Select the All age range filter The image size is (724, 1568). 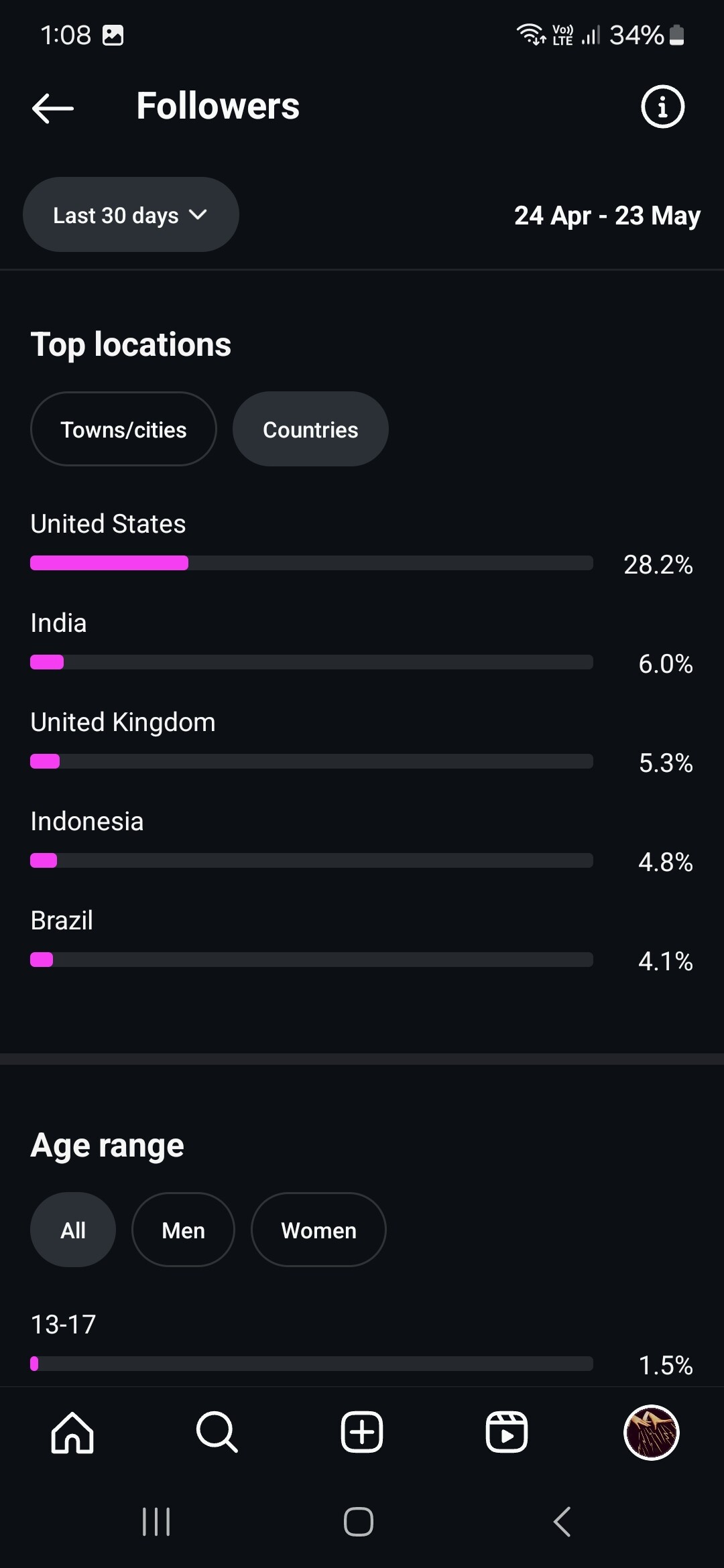tap(73, 1230)
